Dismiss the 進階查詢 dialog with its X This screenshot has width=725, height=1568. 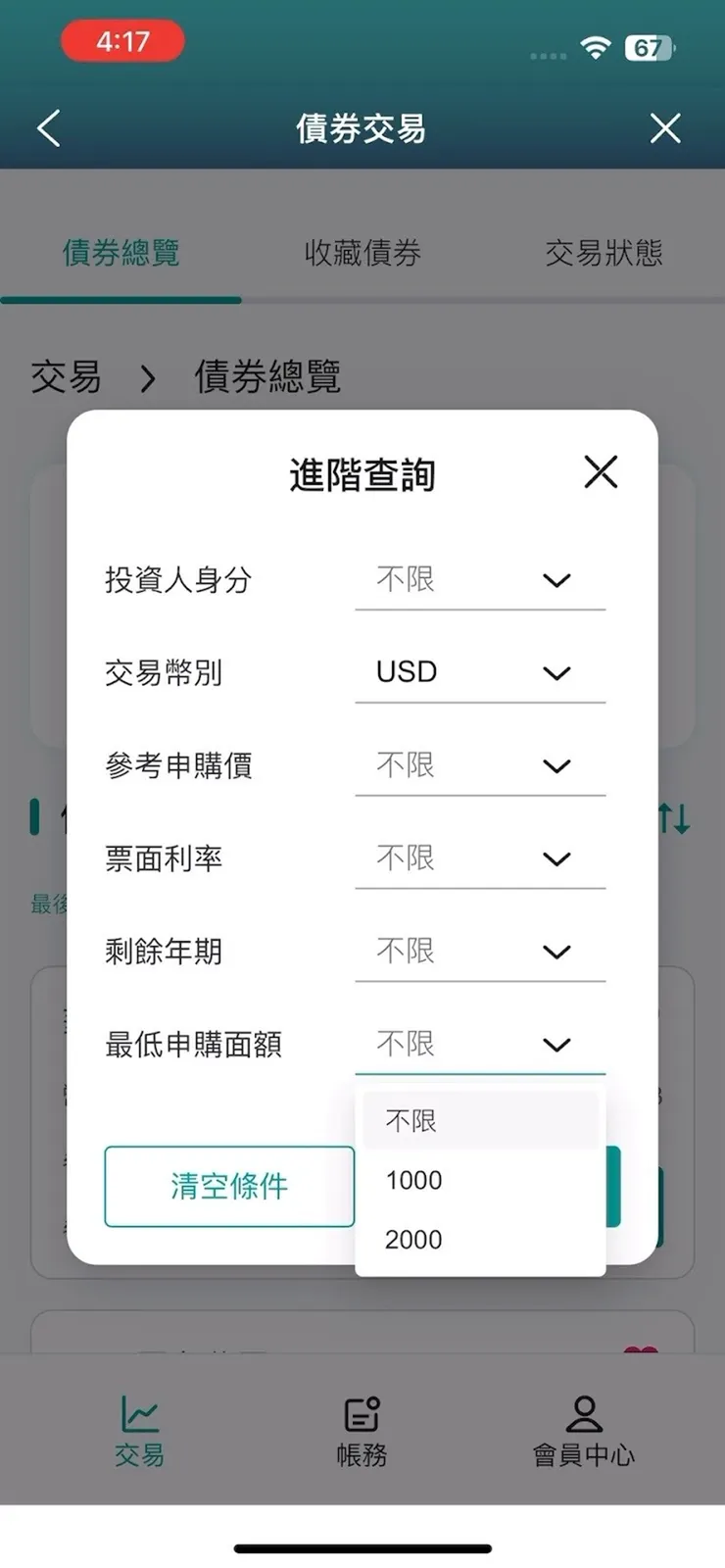point(601,471)
